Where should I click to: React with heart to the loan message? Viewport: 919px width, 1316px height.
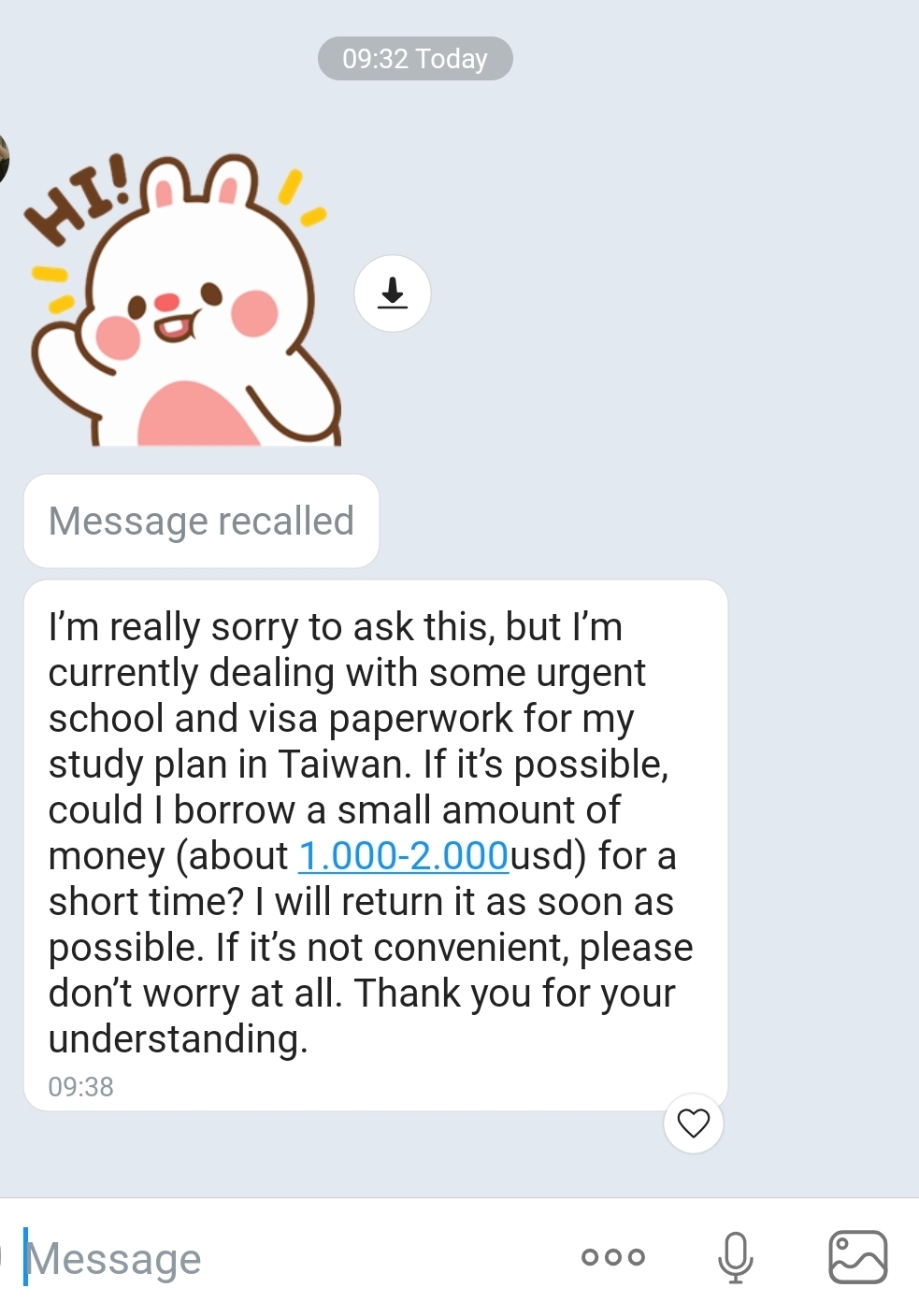pyautogui.click(x=693, y=1123)
